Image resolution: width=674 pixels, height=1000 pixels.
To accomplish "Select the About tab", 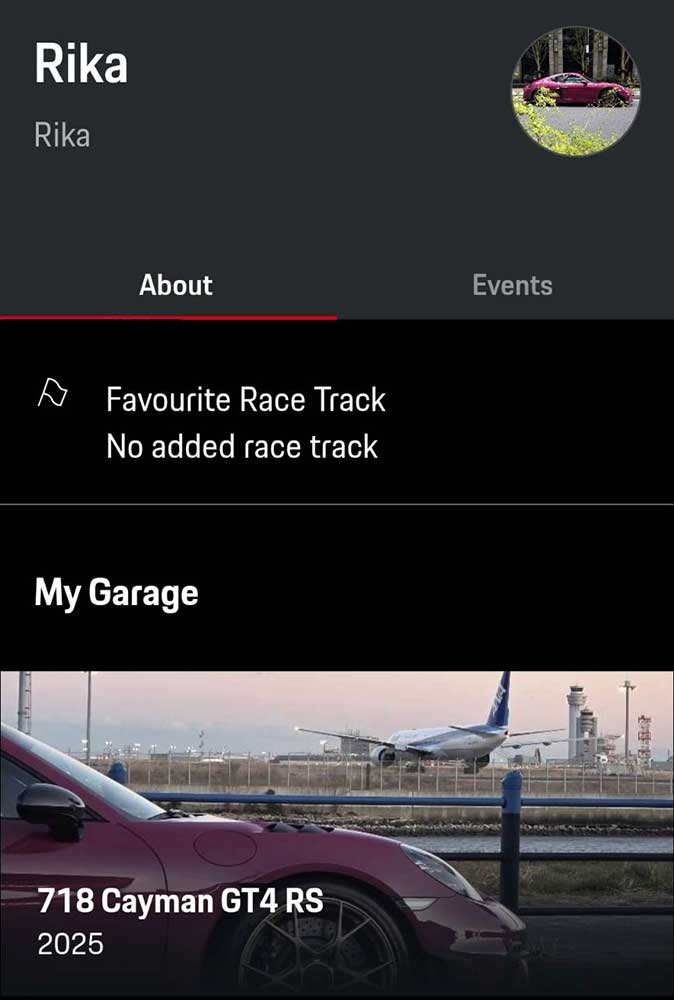I will tap(176, 285).
